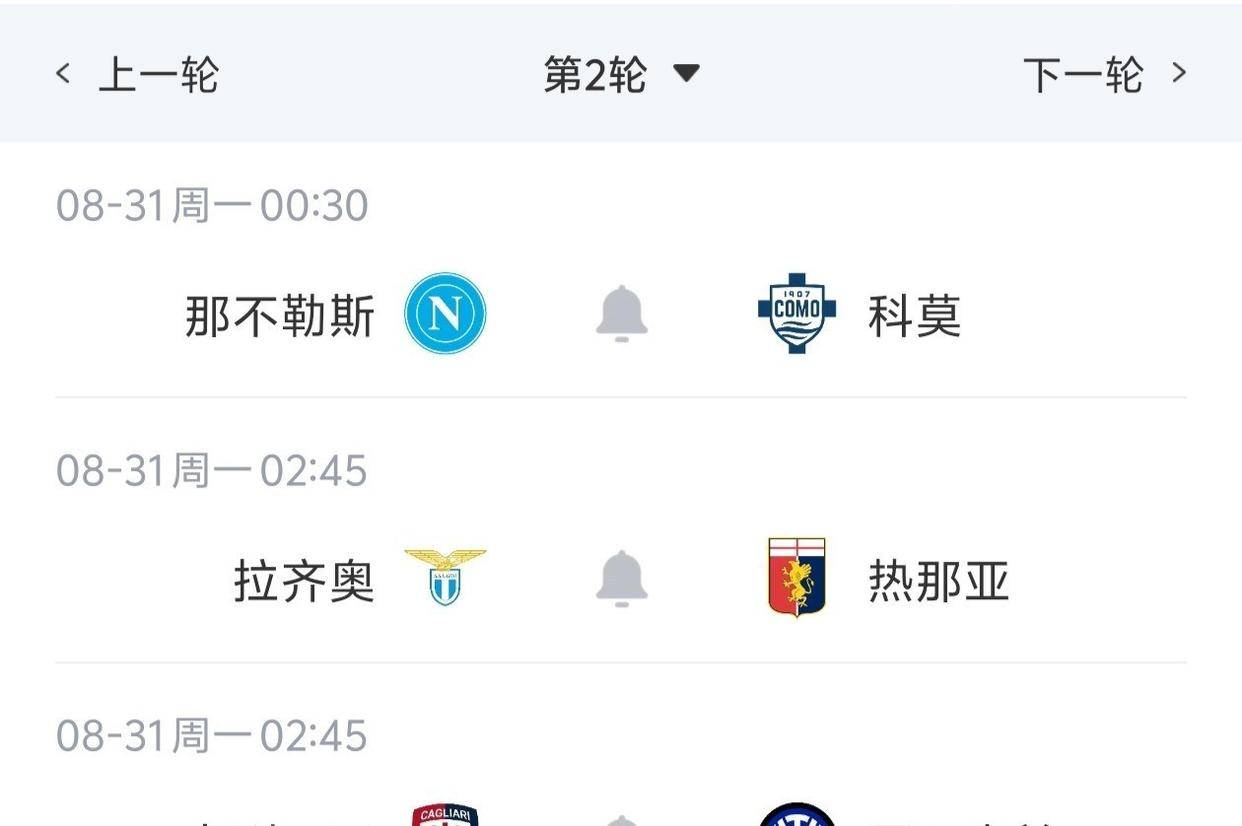
Task: Enable reminder bell for 拉齐奥 vs 热那亚
Action: point(622,579)
